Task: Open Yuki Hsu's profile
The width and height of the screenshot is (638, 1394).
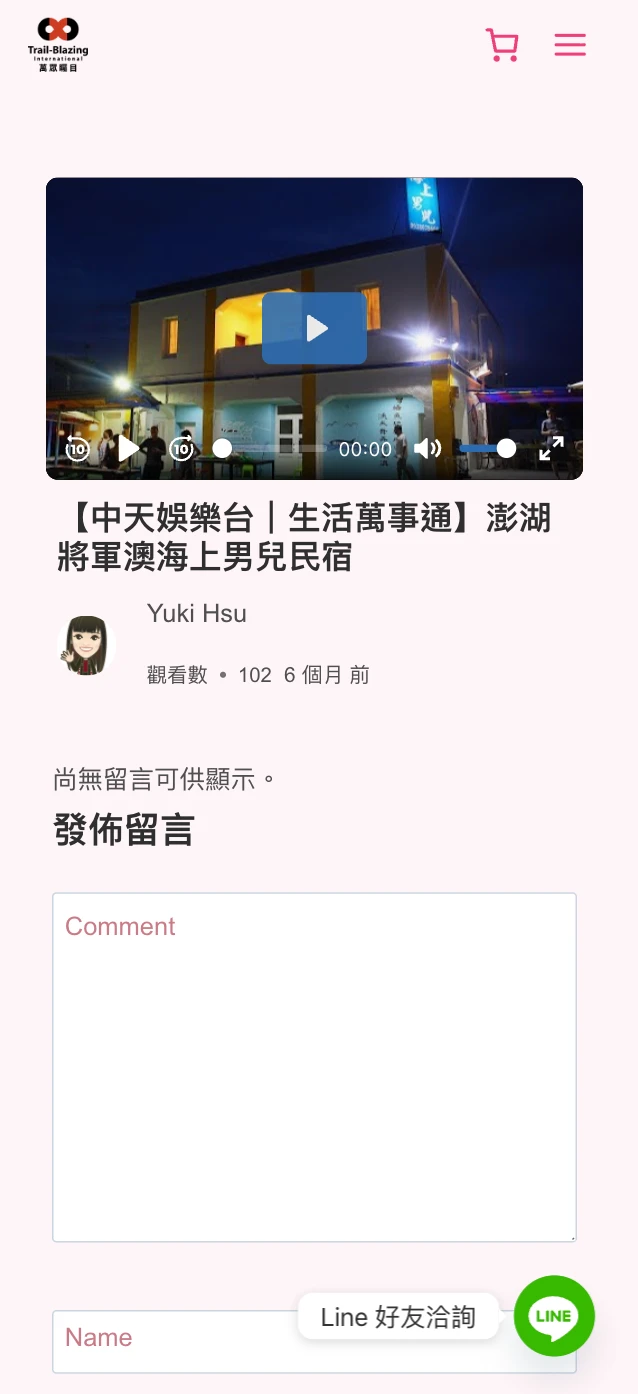Action: click(196, 613)
